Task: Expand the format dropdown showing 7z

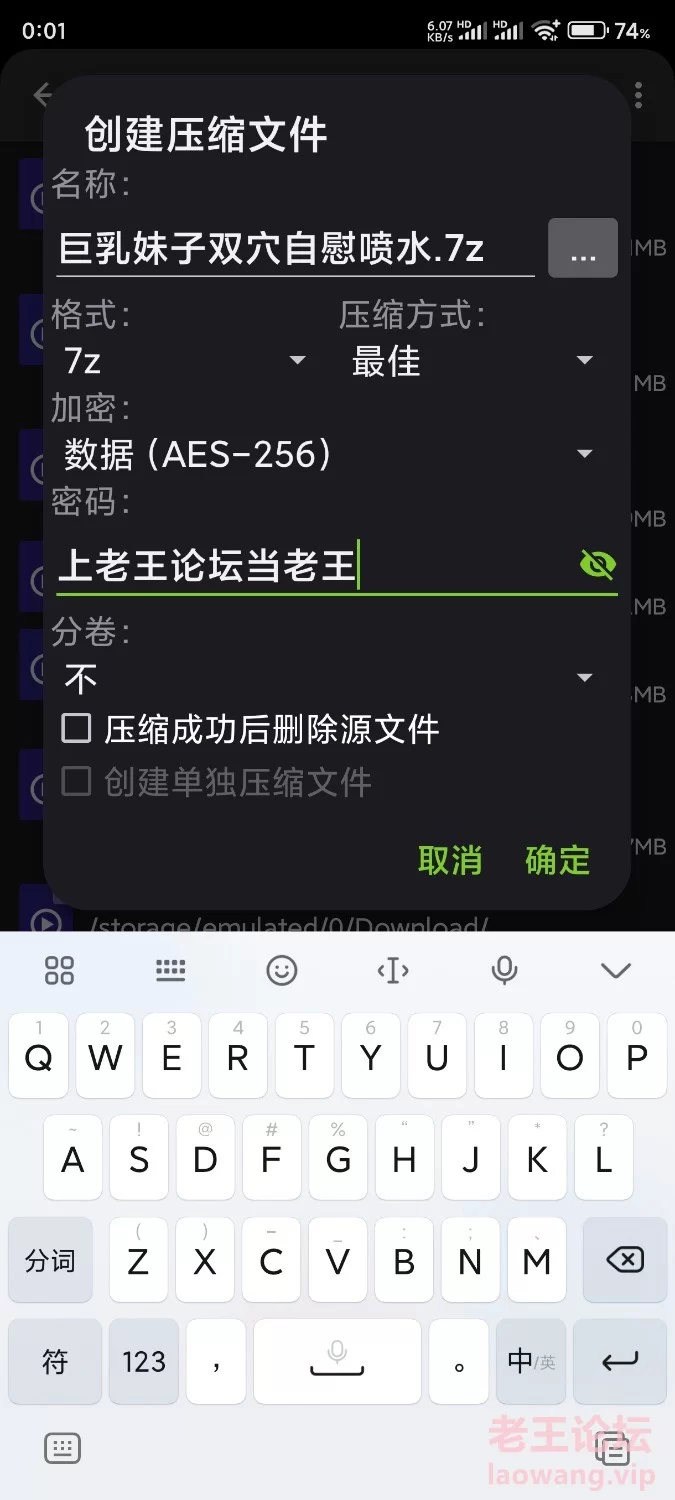Action: click(x=185, y=360)
